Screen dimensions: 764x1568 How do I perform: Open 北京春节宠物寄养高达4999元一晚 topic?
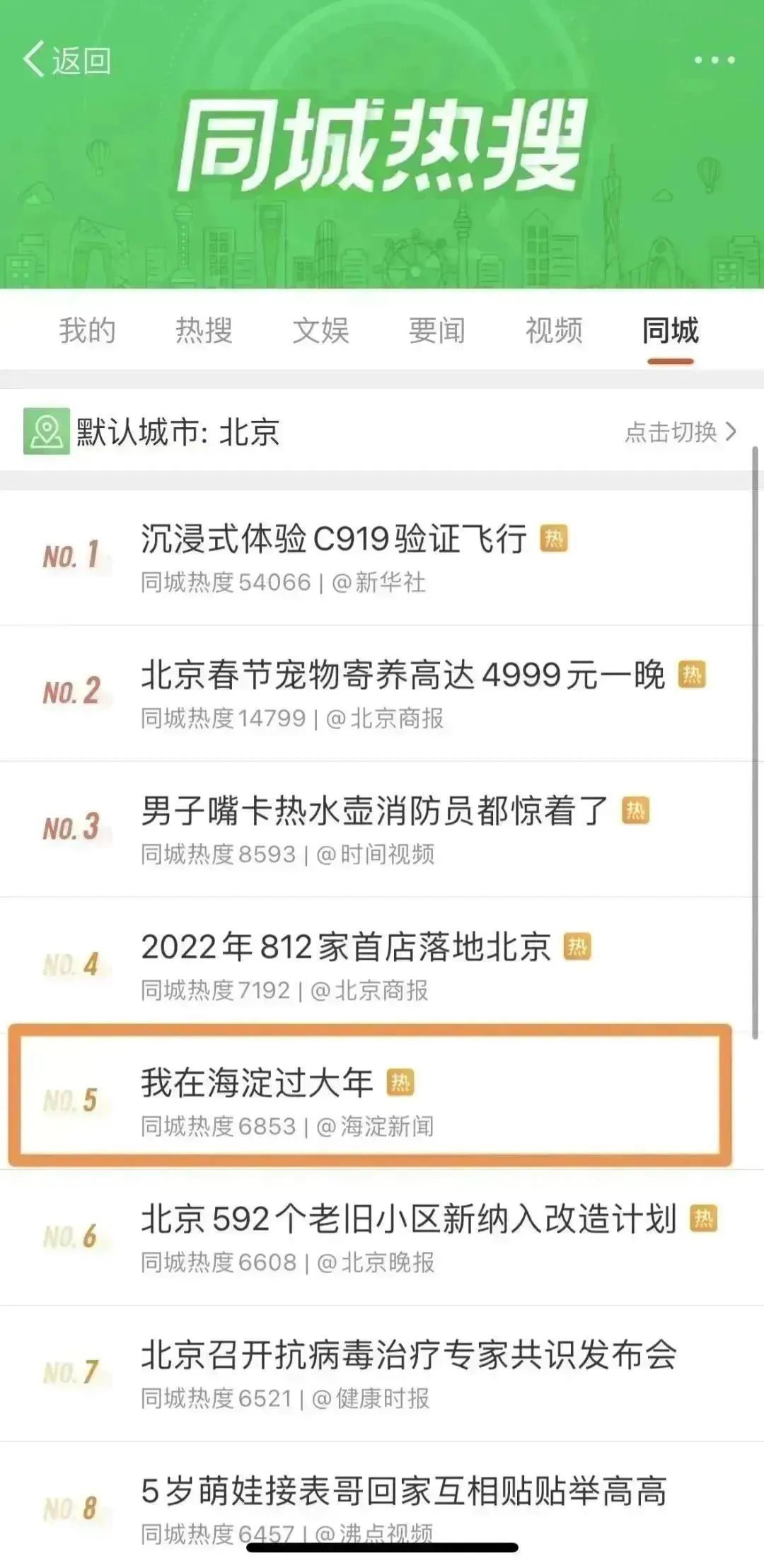(403, 675)
